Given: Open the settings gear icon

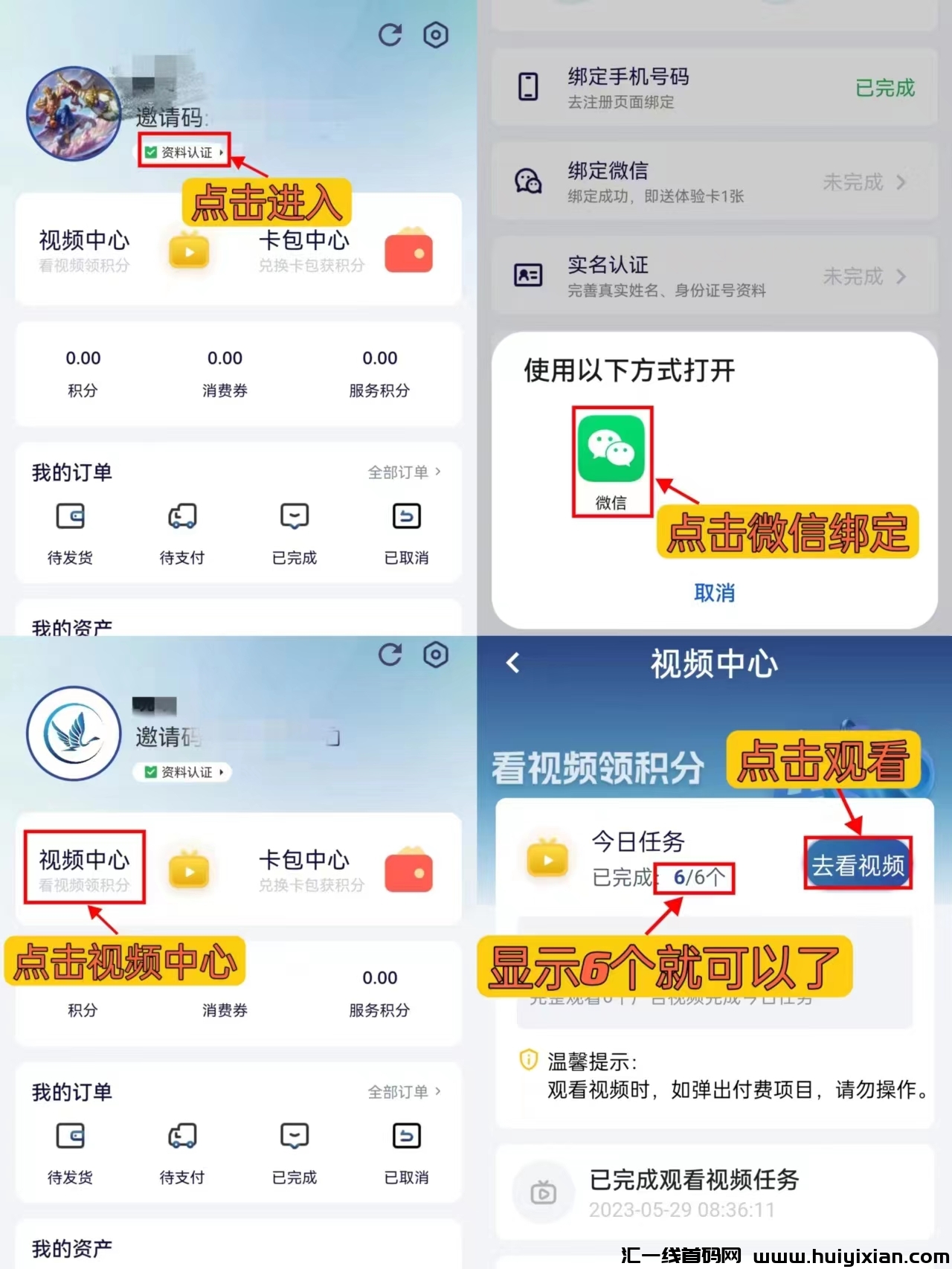Looking at the screenshot, I should [x=435, y=35].
